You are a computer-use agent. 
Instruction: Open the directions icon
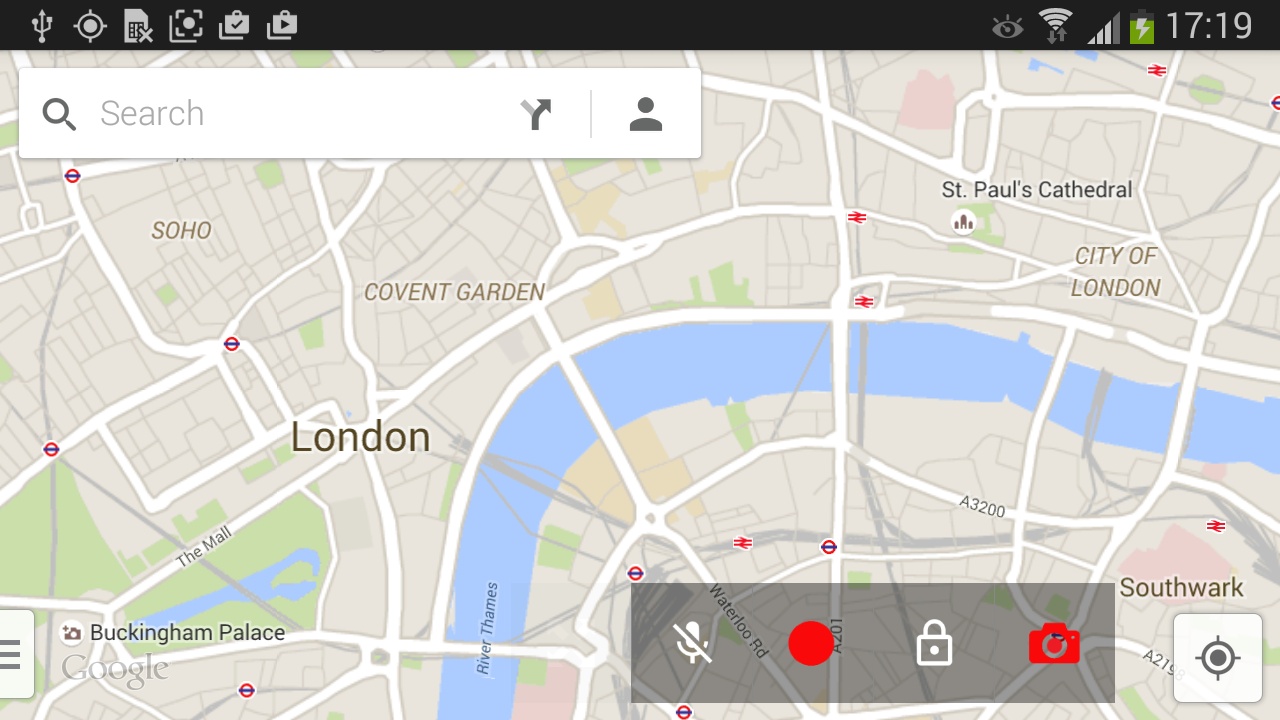(x=537, y=114)
